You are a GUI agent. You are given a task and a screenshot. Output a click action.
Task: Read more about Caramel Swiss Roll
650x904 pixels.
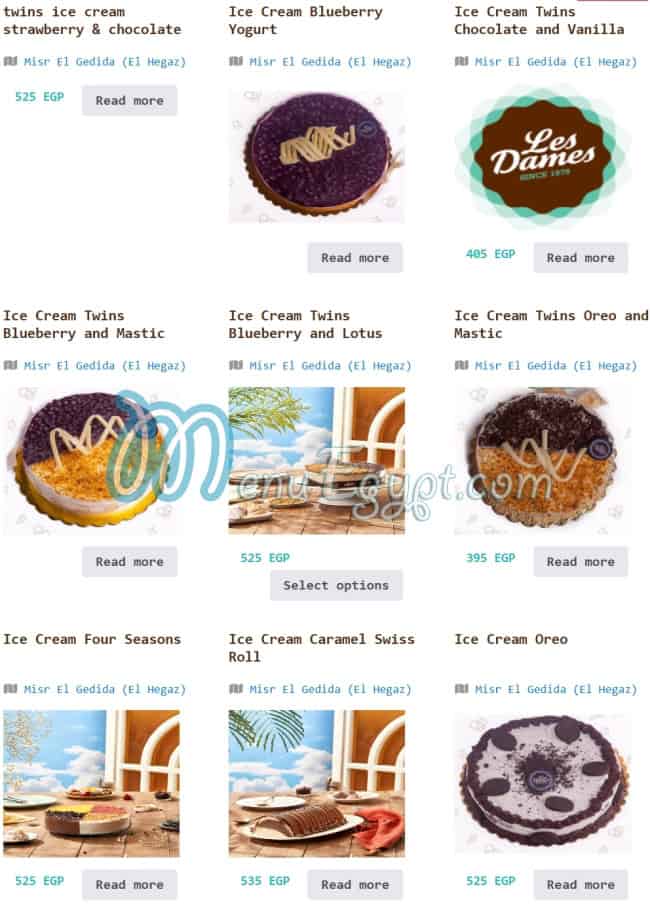click(354, 884)
